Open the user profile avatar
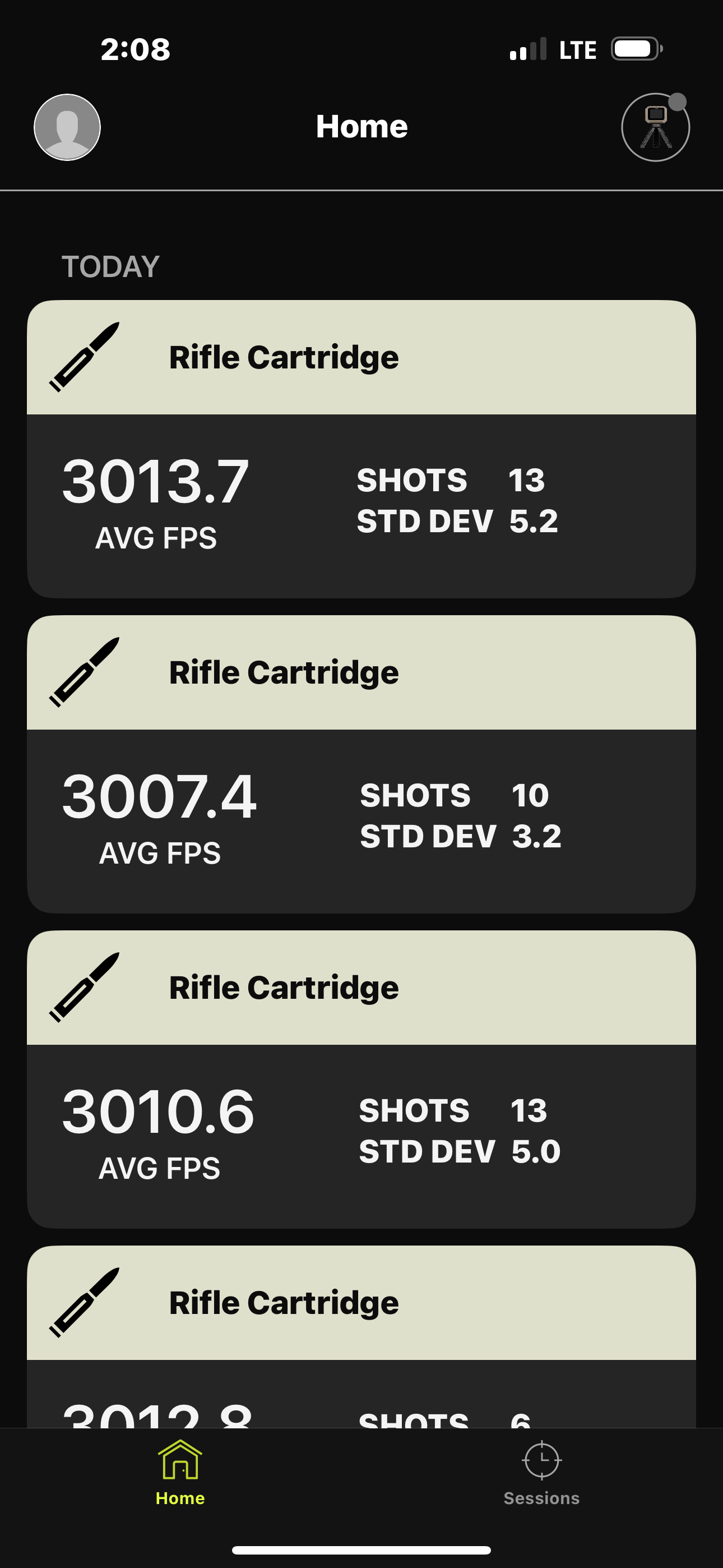Viewport: 723px width, 1568px height. point(67,127)
